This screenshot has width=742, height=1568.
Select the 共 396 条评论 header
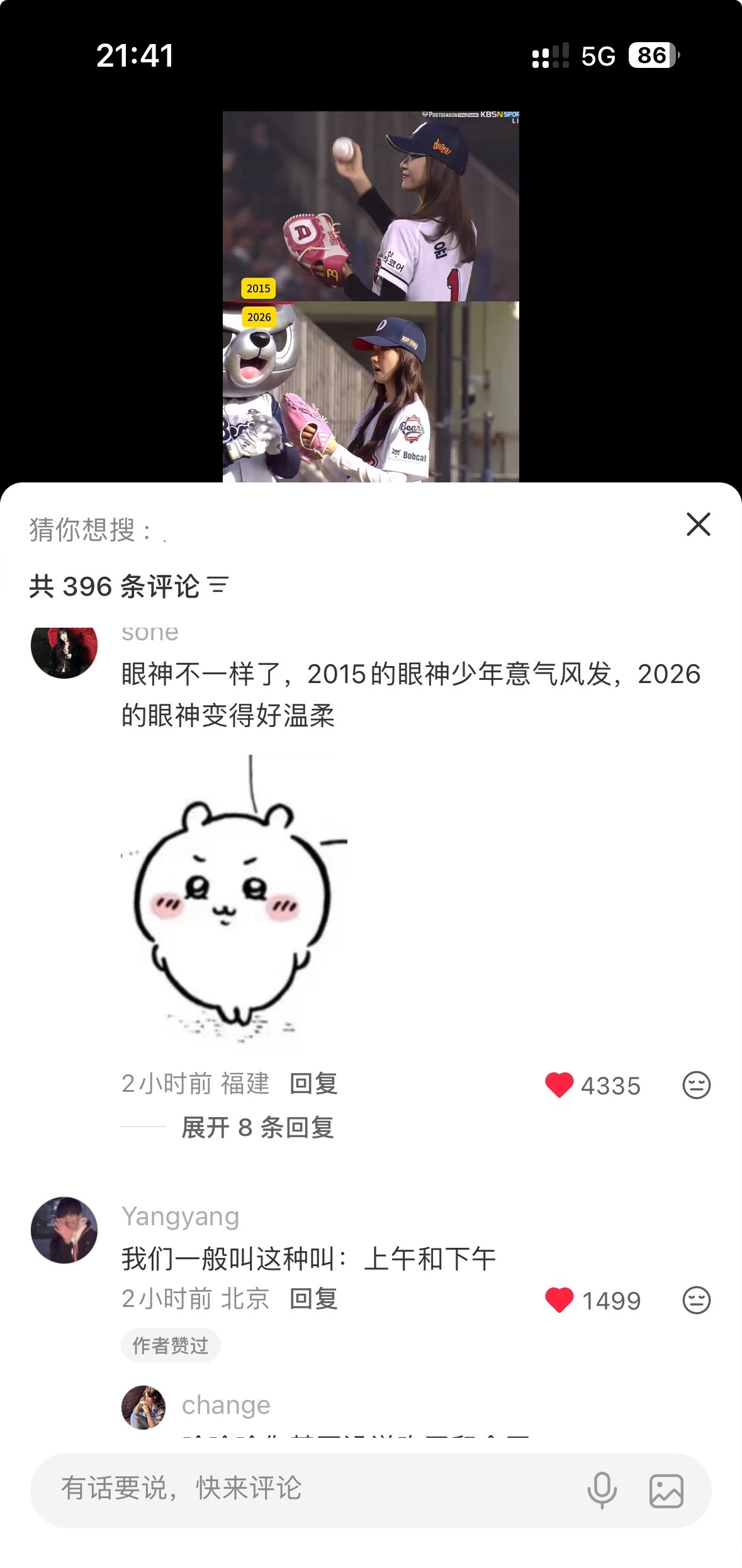(x=117, y=585)
